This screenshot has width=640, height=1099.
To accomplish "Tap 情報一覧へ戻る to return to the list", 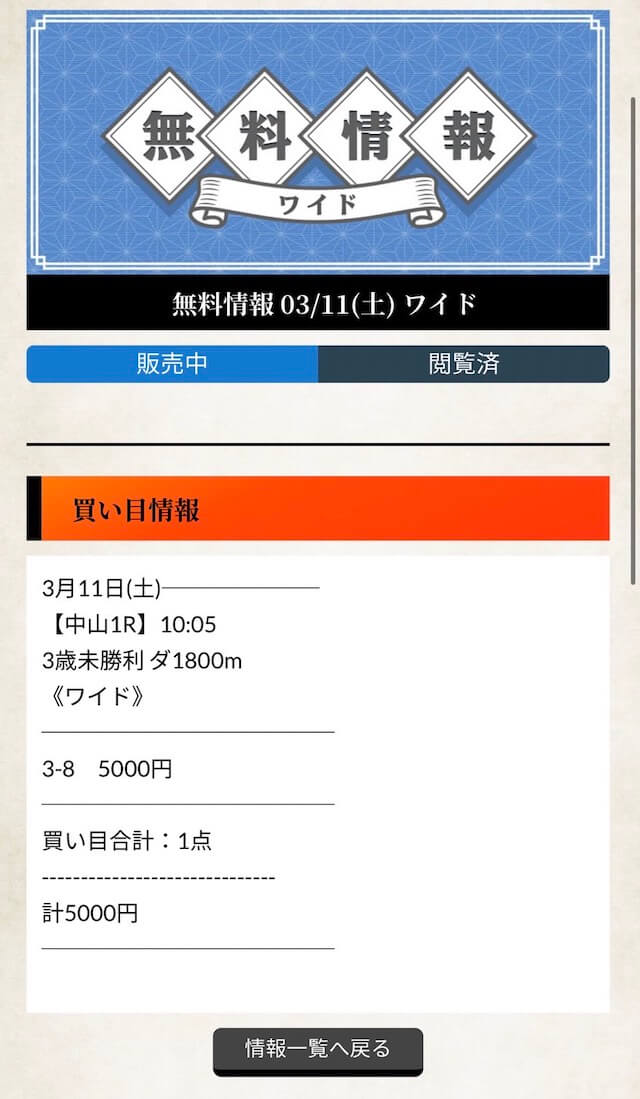I will [x=318, y=1051].
